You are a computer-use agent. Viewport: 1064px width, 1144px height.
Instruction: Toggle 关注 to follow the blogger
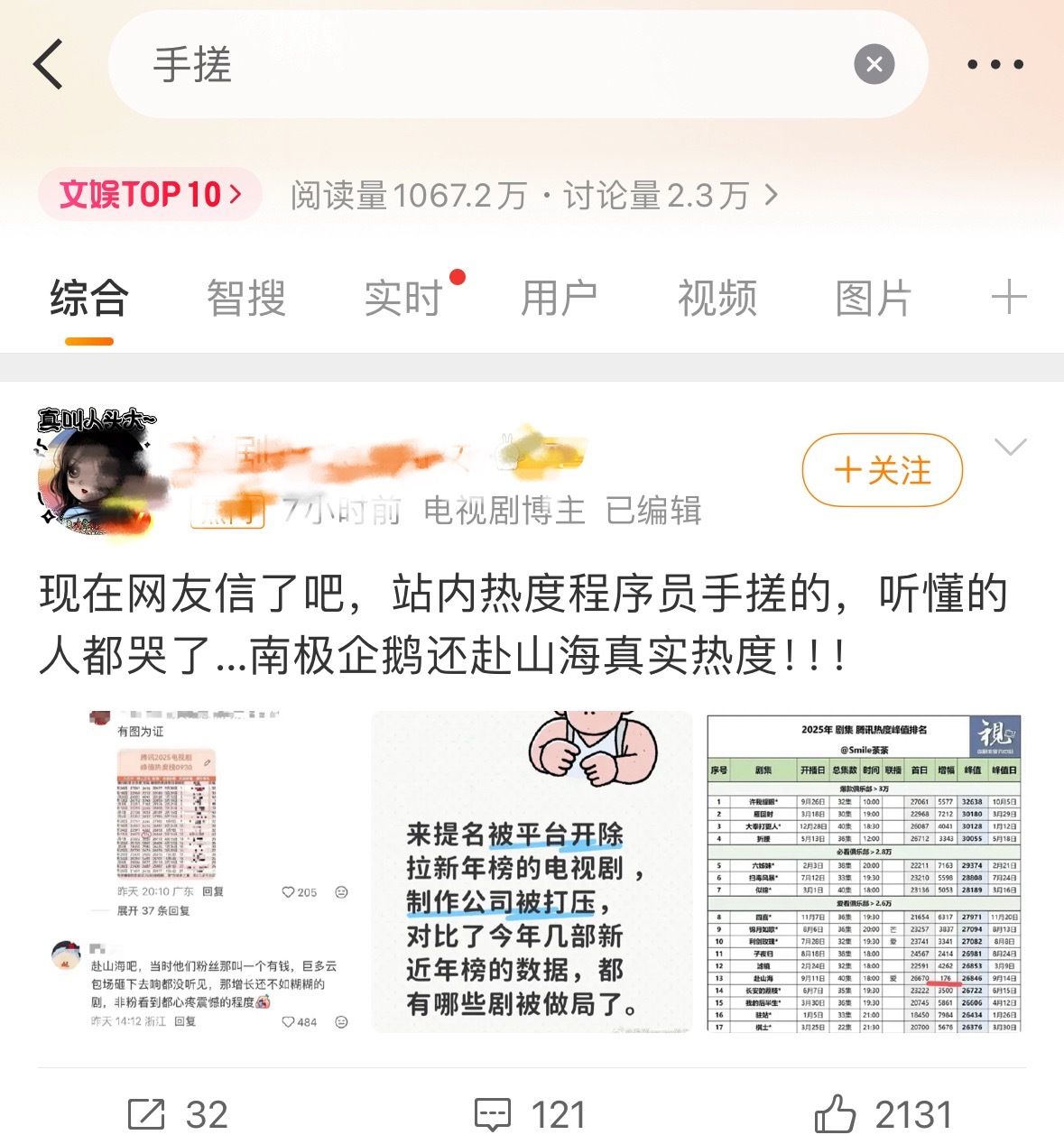(881, 470)
